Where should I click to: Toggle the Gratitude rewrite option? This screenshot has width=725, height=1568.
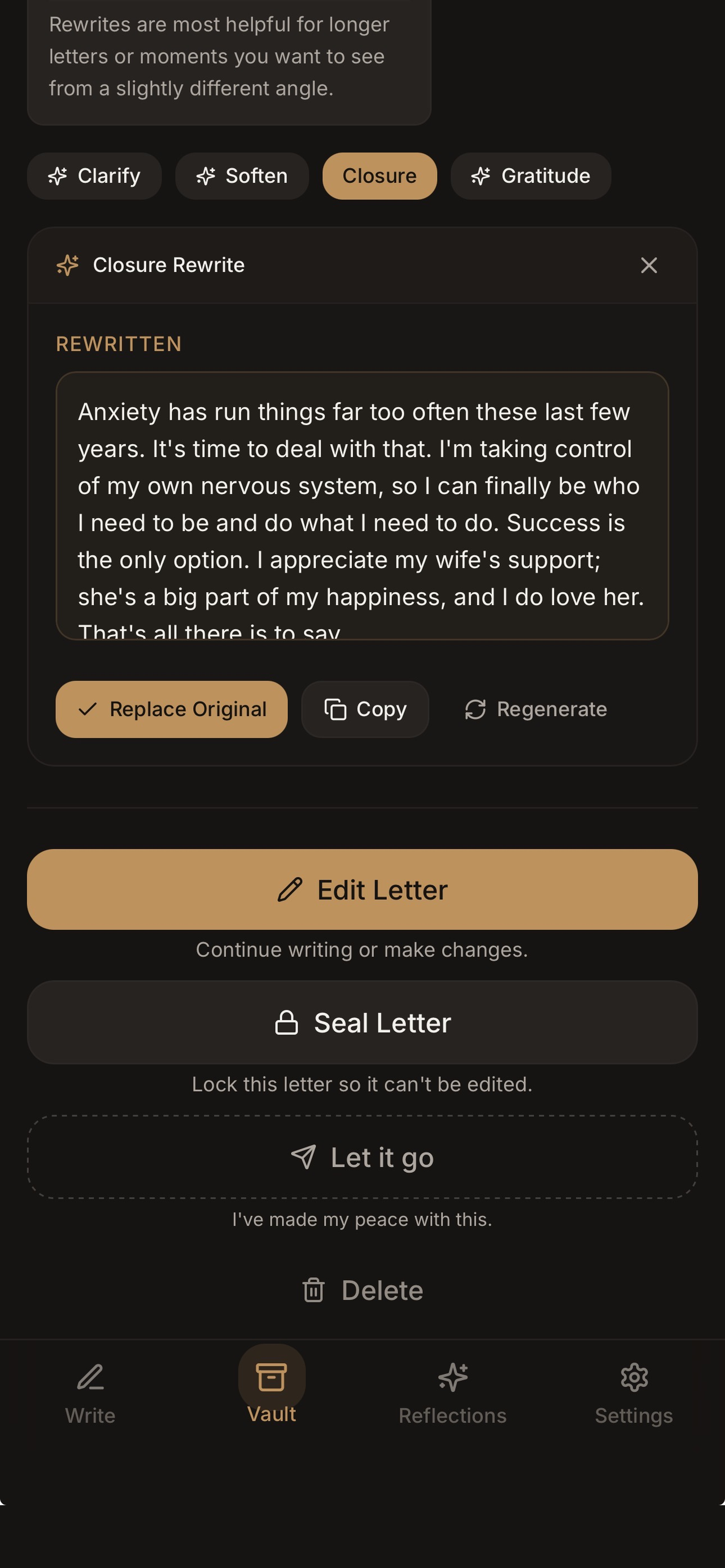tap(530, 176)
